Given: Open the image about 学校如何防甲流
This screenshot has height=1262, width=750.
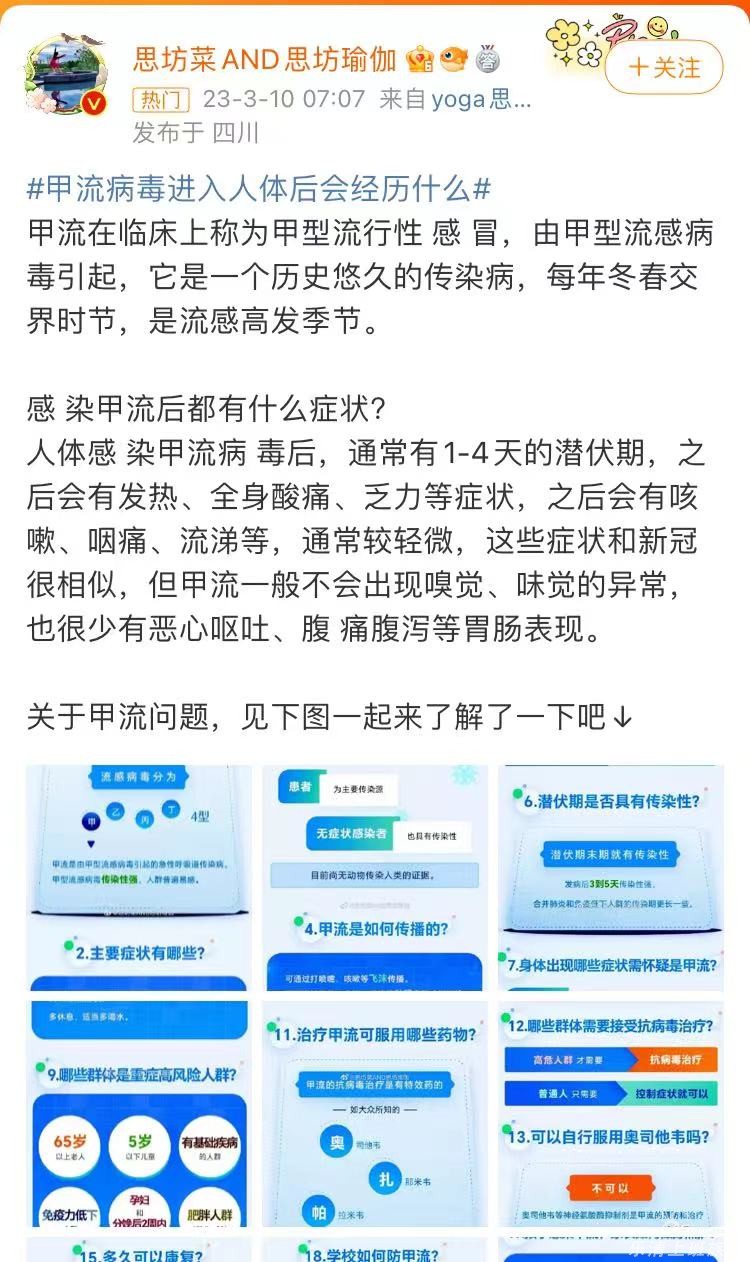Looking at the screenshot, I should click(x=375, y=1250).
